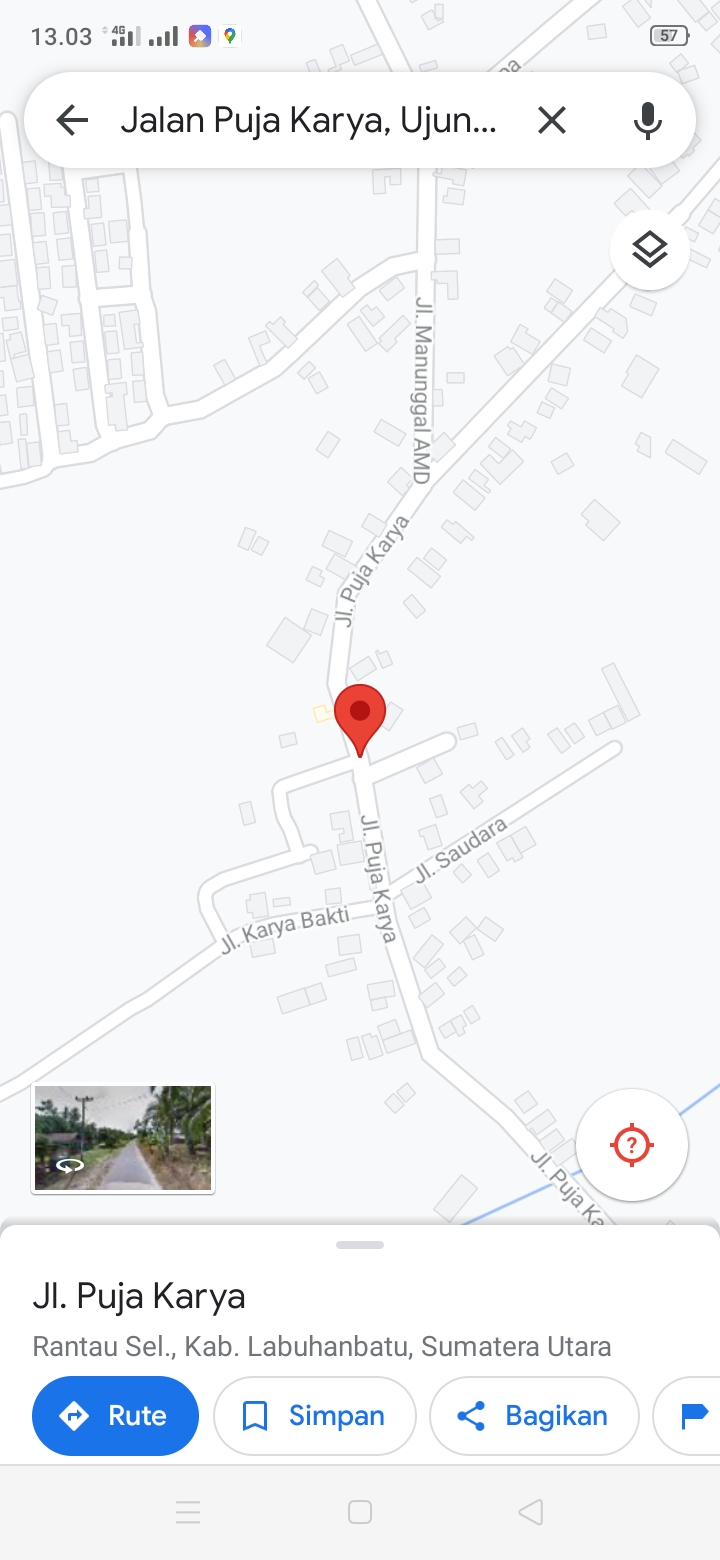This screenshot has width=720, height=1560.
Task: Tap the red location pin on map
Action: pyautogui.click(x=360, y=714)
